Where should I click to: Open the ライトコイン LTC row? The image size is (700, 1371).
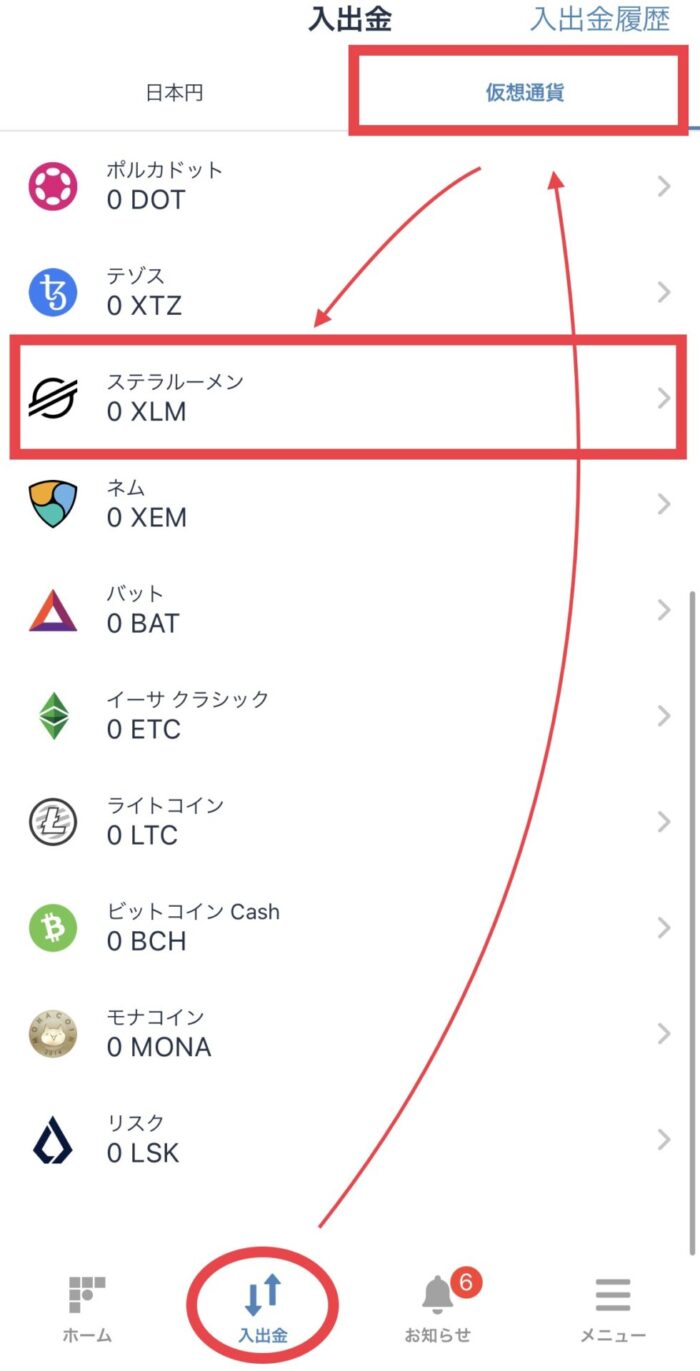(x=350, y=822)
